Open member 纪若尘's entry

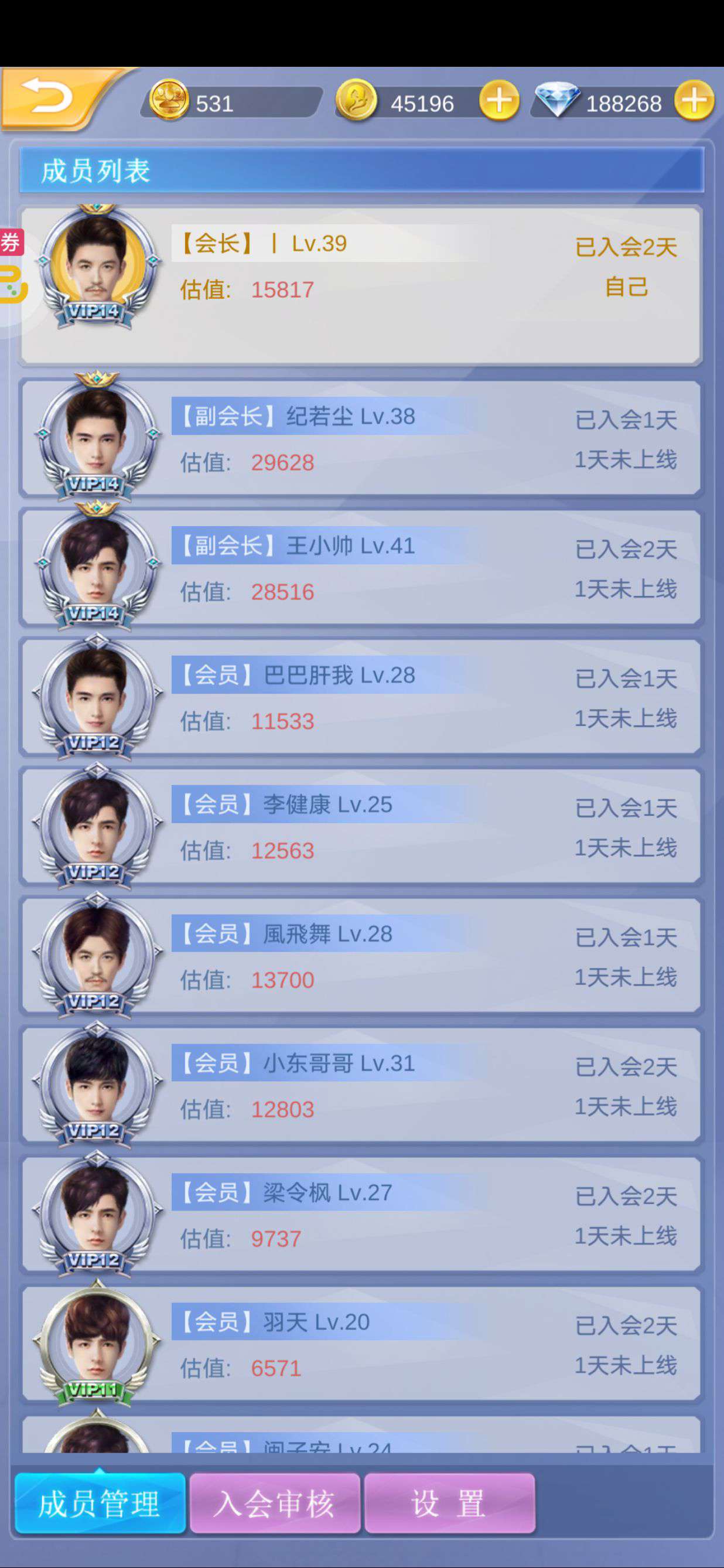tap(361, 438)
